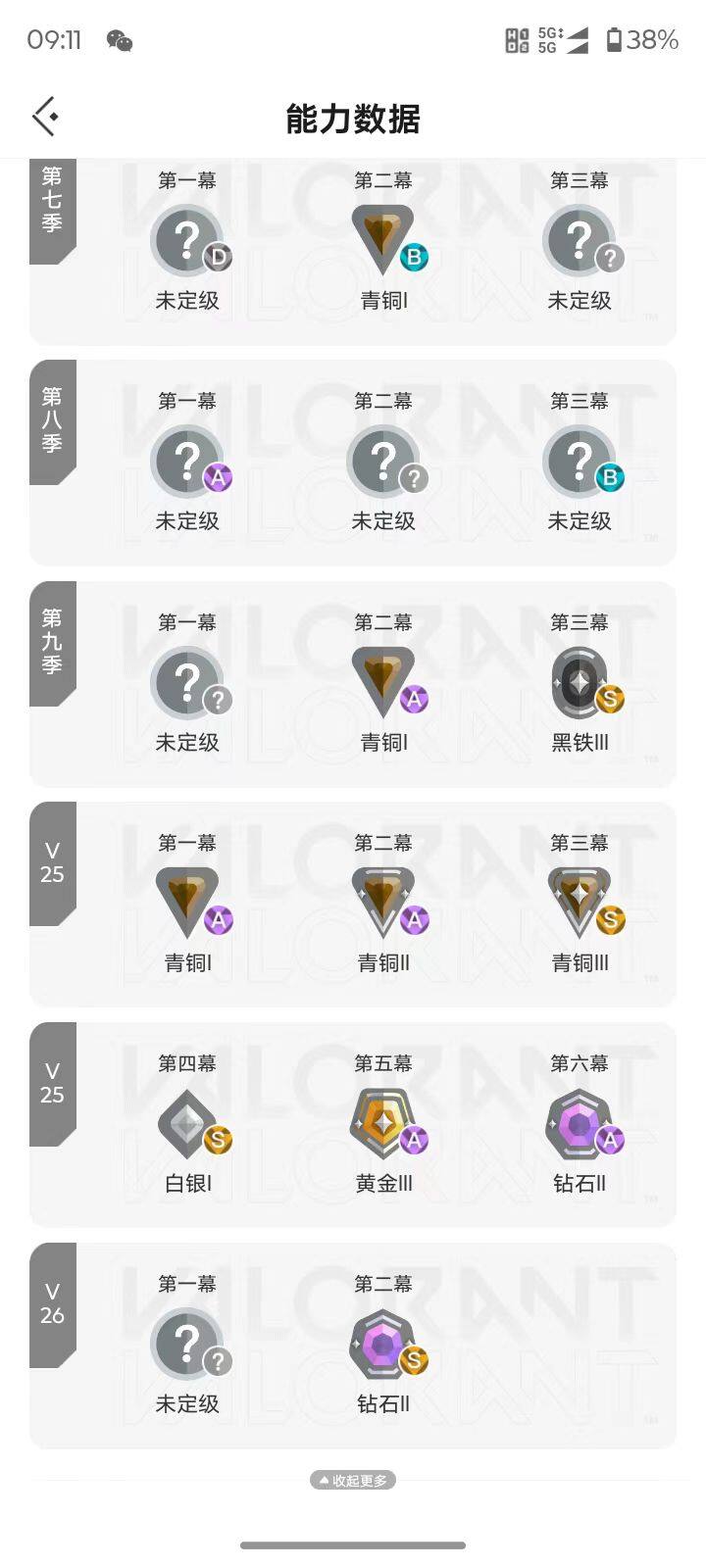Click the Season 7 Act 2 青铜I rank badge
The image size is (706, 1568).
(383, 238)
